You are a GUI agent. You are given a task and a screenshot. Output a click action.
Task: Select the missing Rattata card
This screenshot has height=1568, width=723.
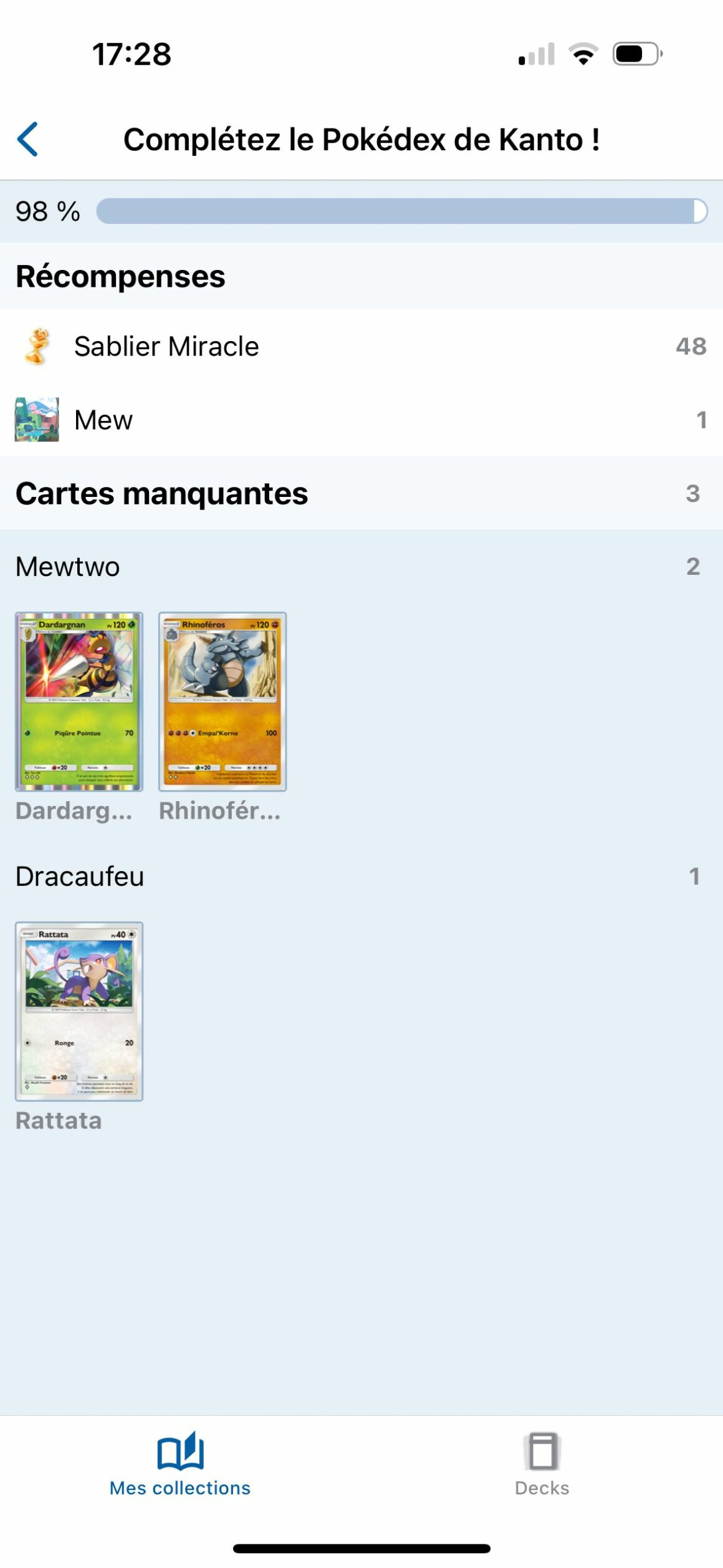click(x=79, y=1011)
